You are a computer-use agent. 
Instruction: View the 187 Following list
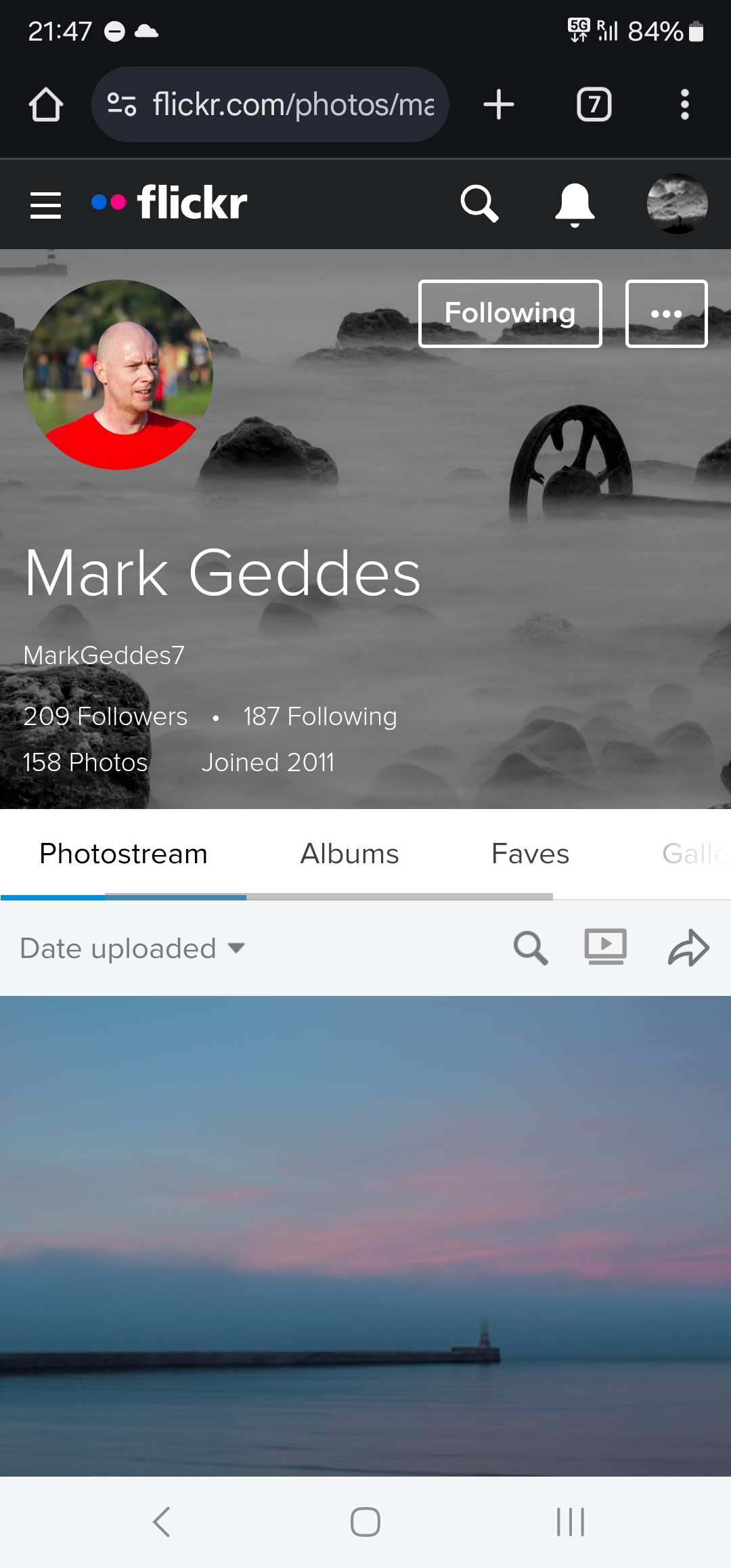319,716
